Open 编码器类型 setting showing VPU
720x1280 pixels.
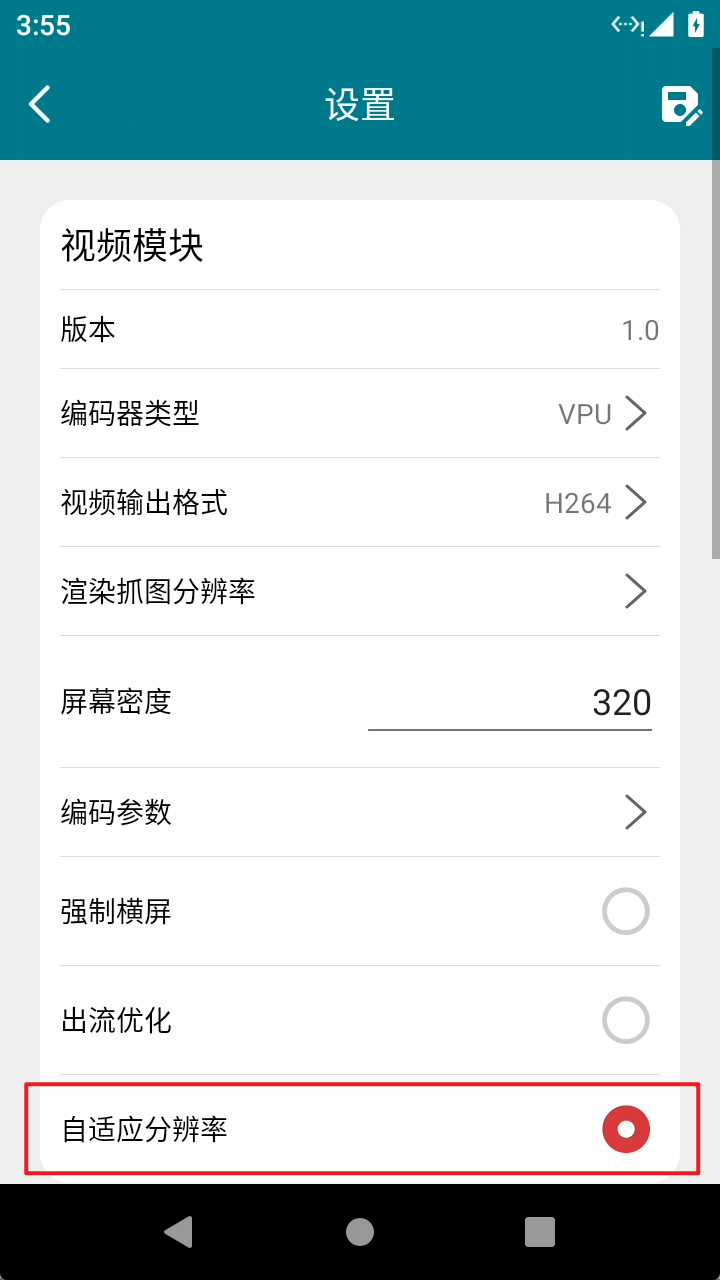[360, 413]
